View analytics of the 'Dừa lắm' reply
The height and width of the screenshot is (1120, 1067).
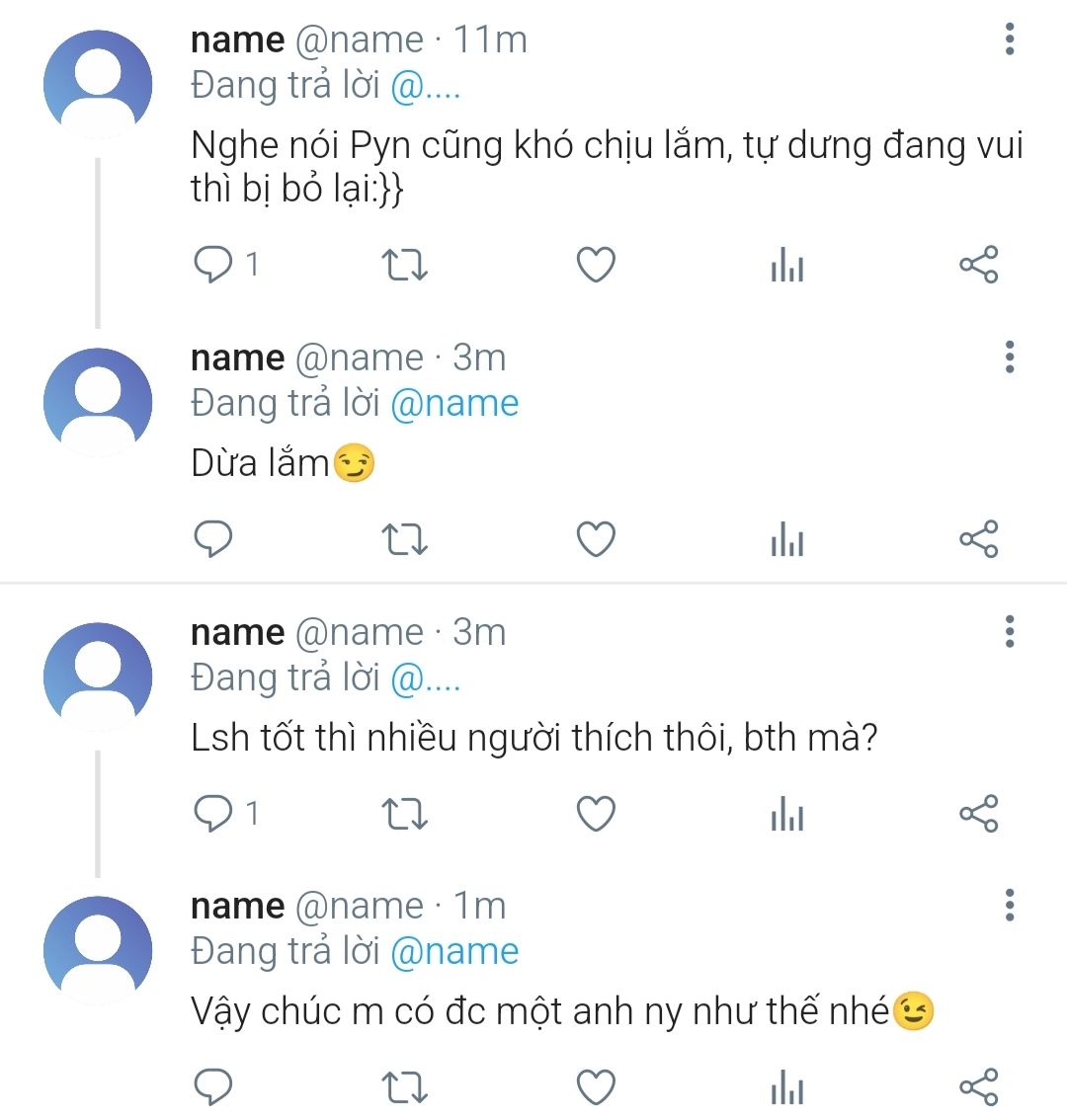click(x=787, y=540)
